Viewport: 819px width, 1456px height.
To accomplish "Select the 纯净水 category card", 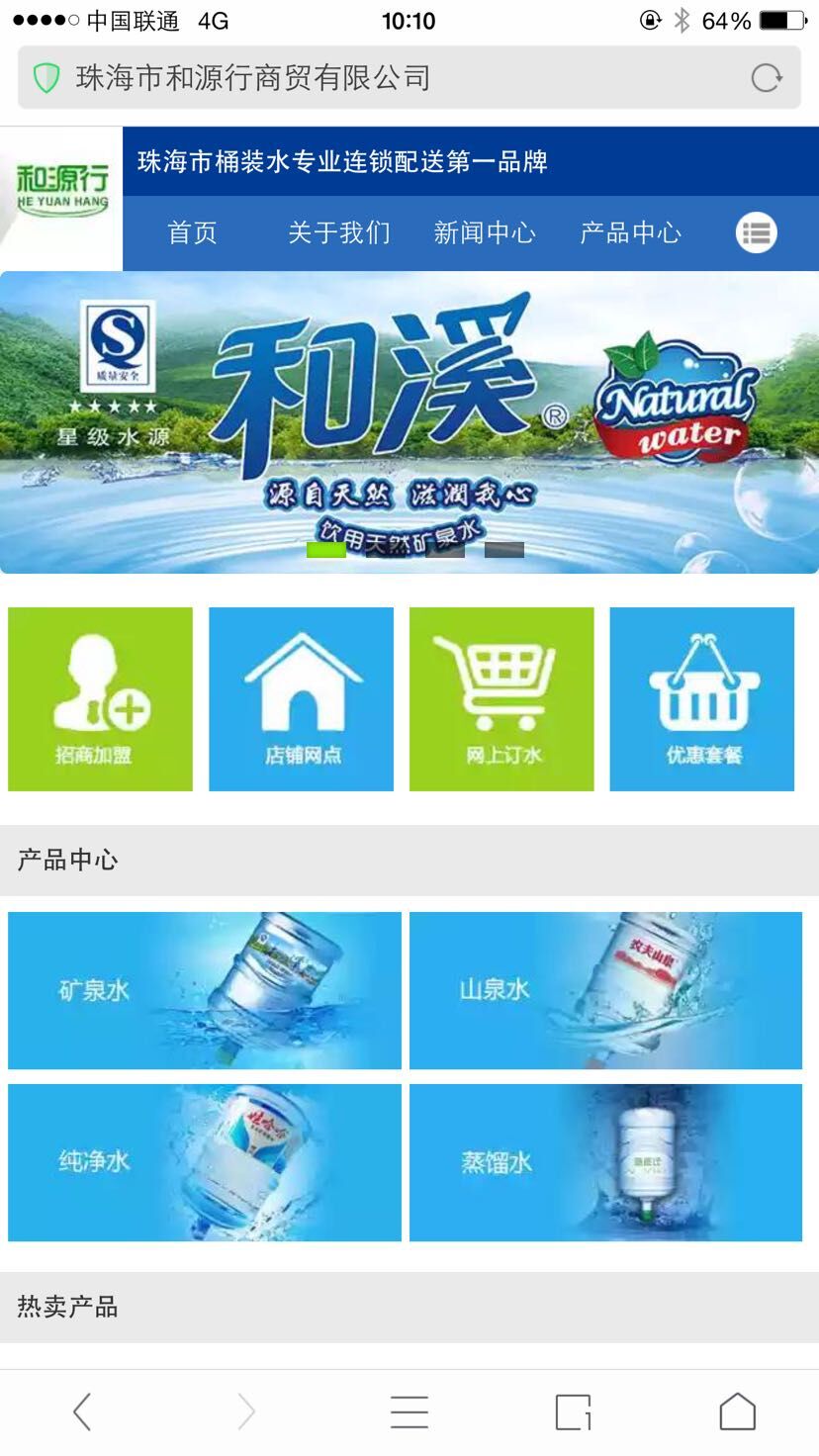I will 205,1162.
